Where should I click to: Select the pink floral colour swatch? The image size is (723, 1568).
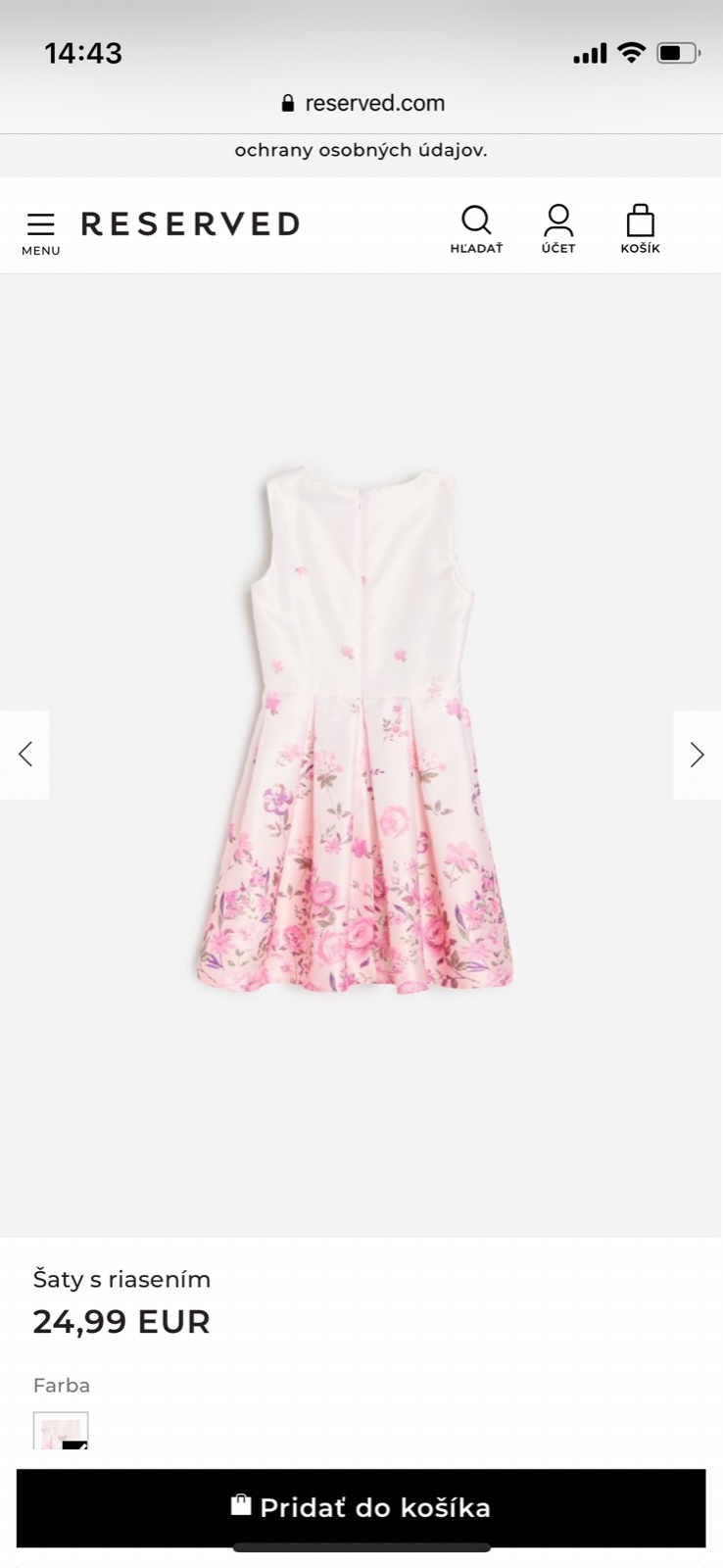(x=61, y=1431)
